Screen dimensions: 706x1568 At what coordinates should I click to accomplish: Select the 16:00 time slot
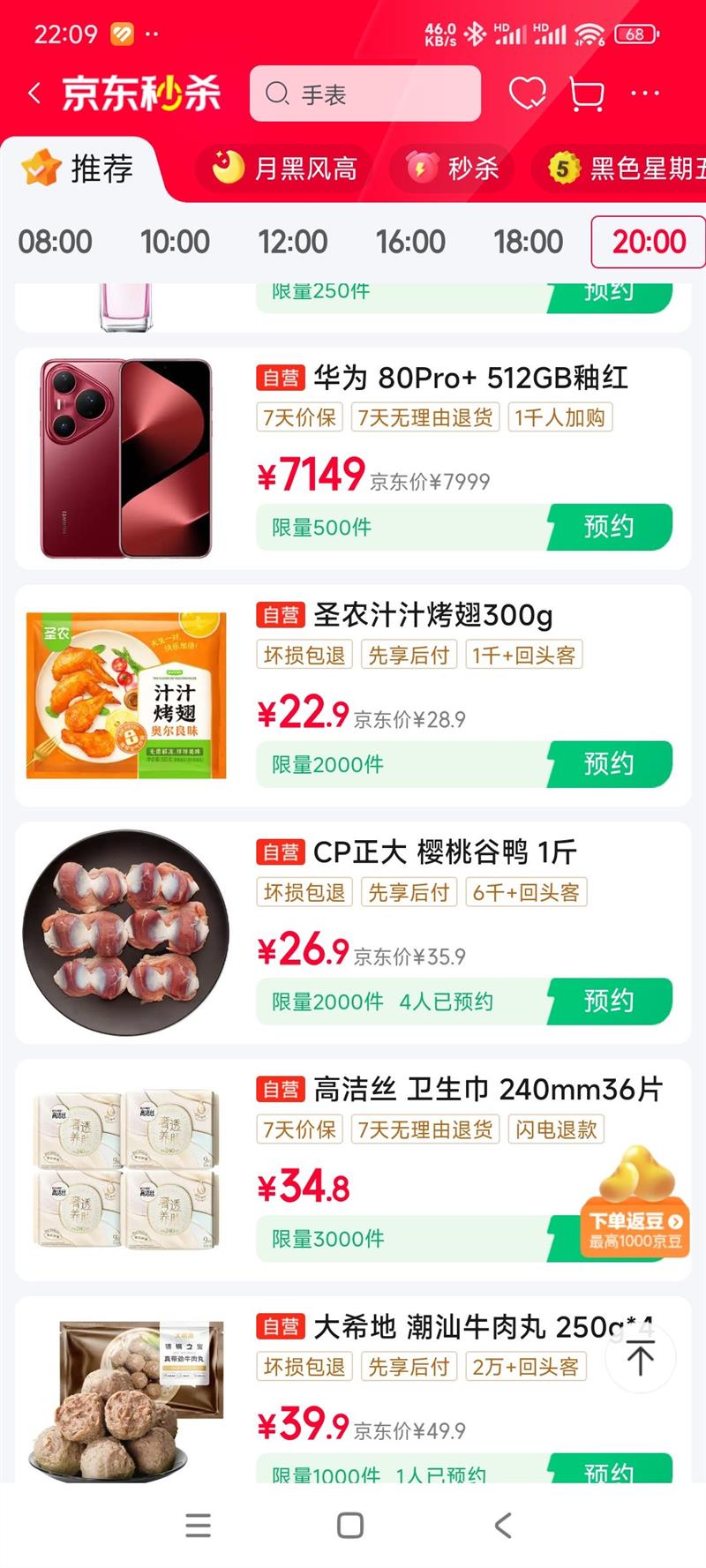410,242
